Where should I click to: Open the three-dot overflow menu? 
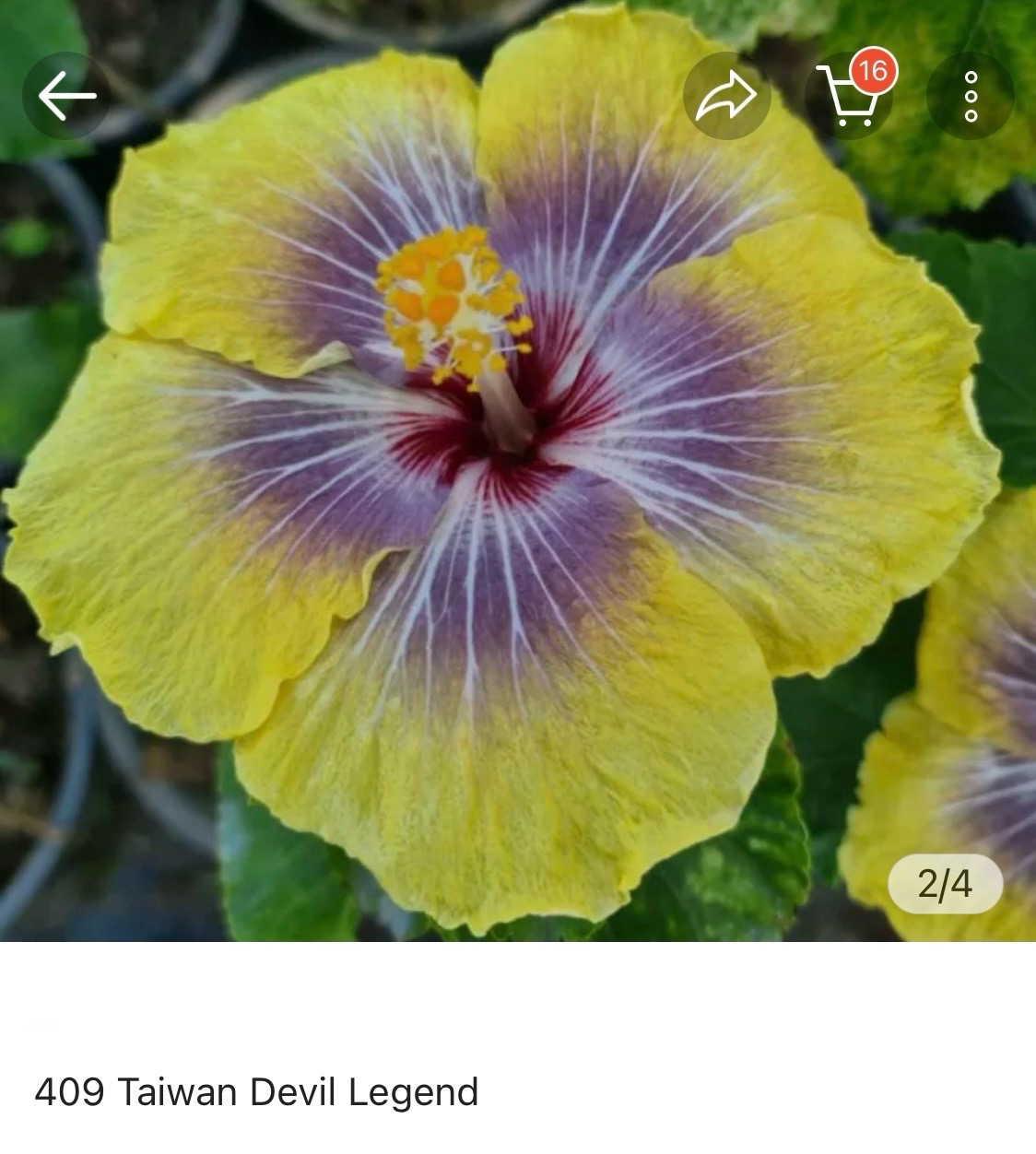pyautogui.click(x=970, y=96)
